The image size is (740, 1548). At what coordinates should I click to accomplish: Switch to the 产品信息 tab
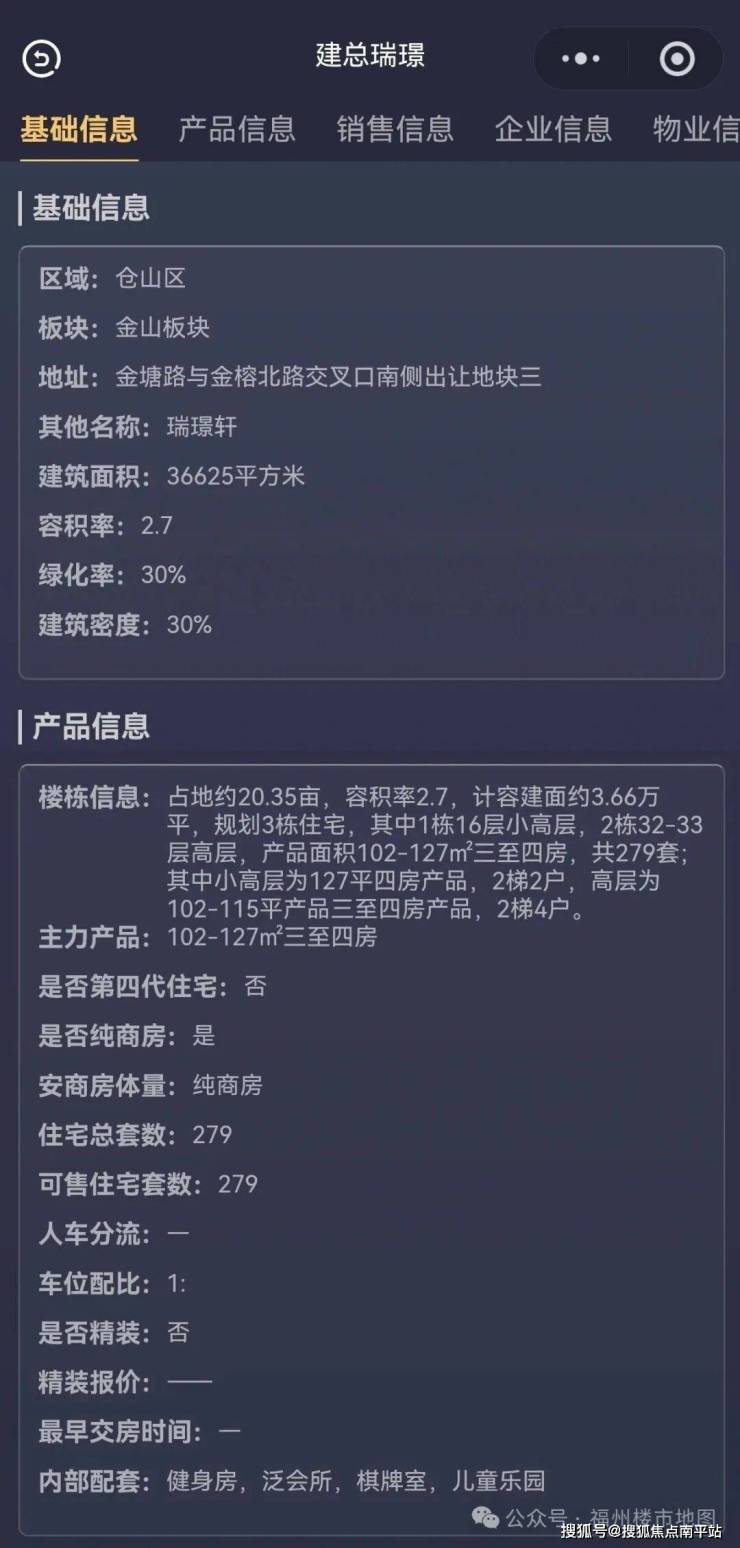237,129
